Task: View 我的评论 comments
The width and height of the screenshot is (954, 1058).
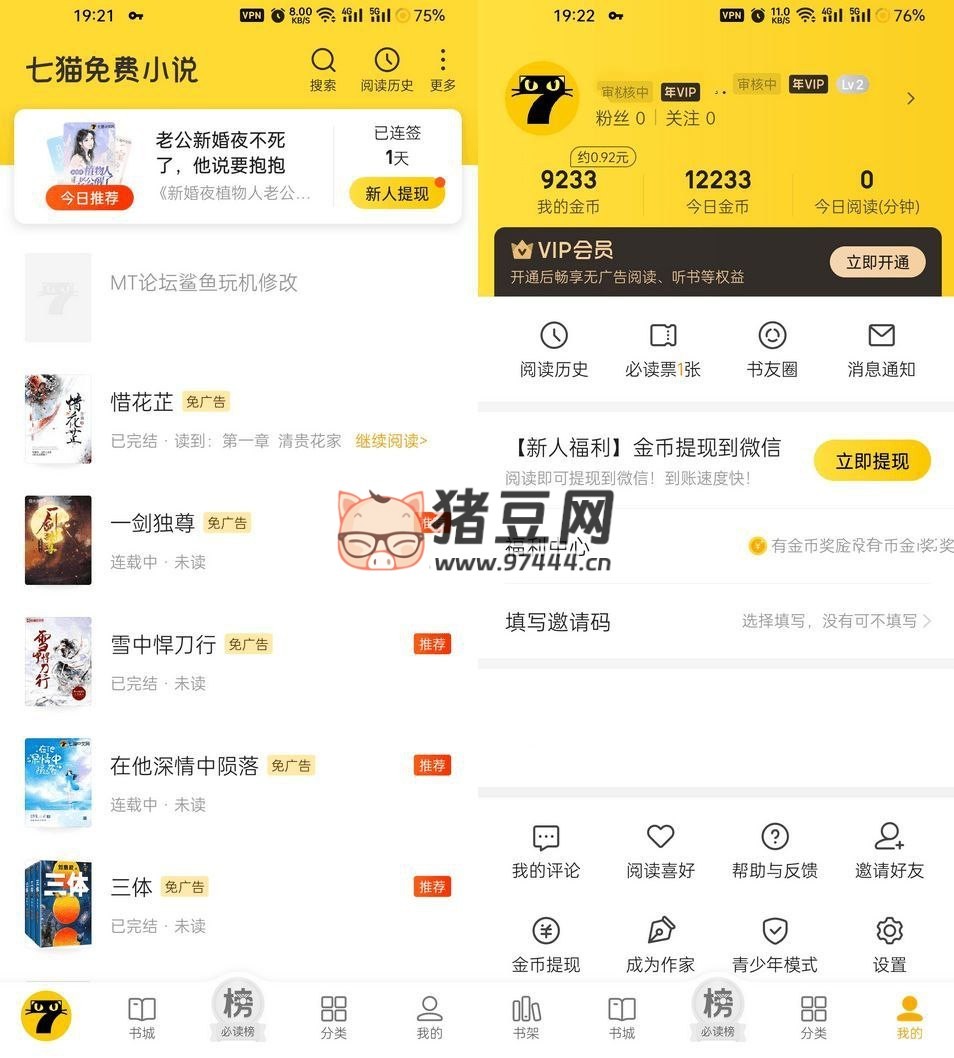Action: click(546, 852)
